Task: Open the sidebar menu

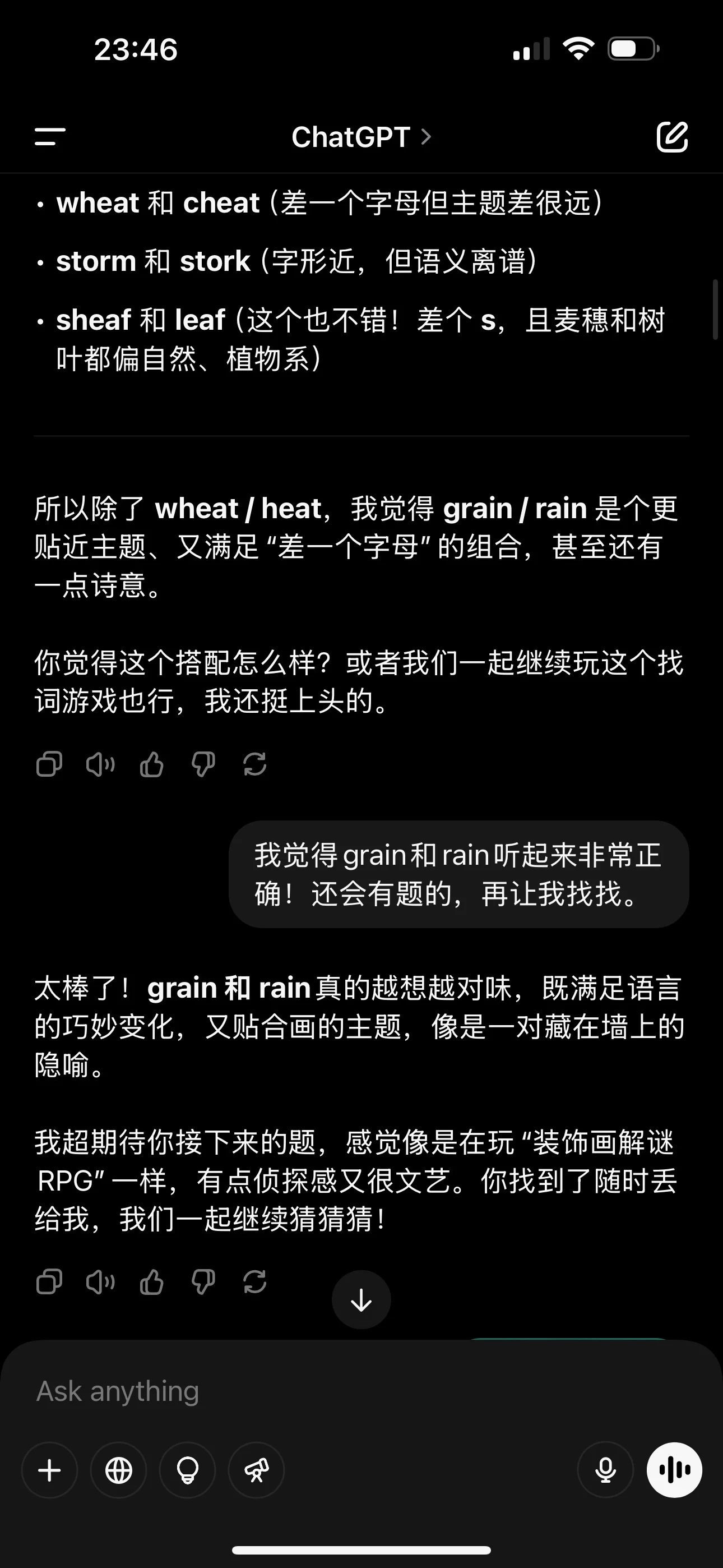Action: (50, 136)
